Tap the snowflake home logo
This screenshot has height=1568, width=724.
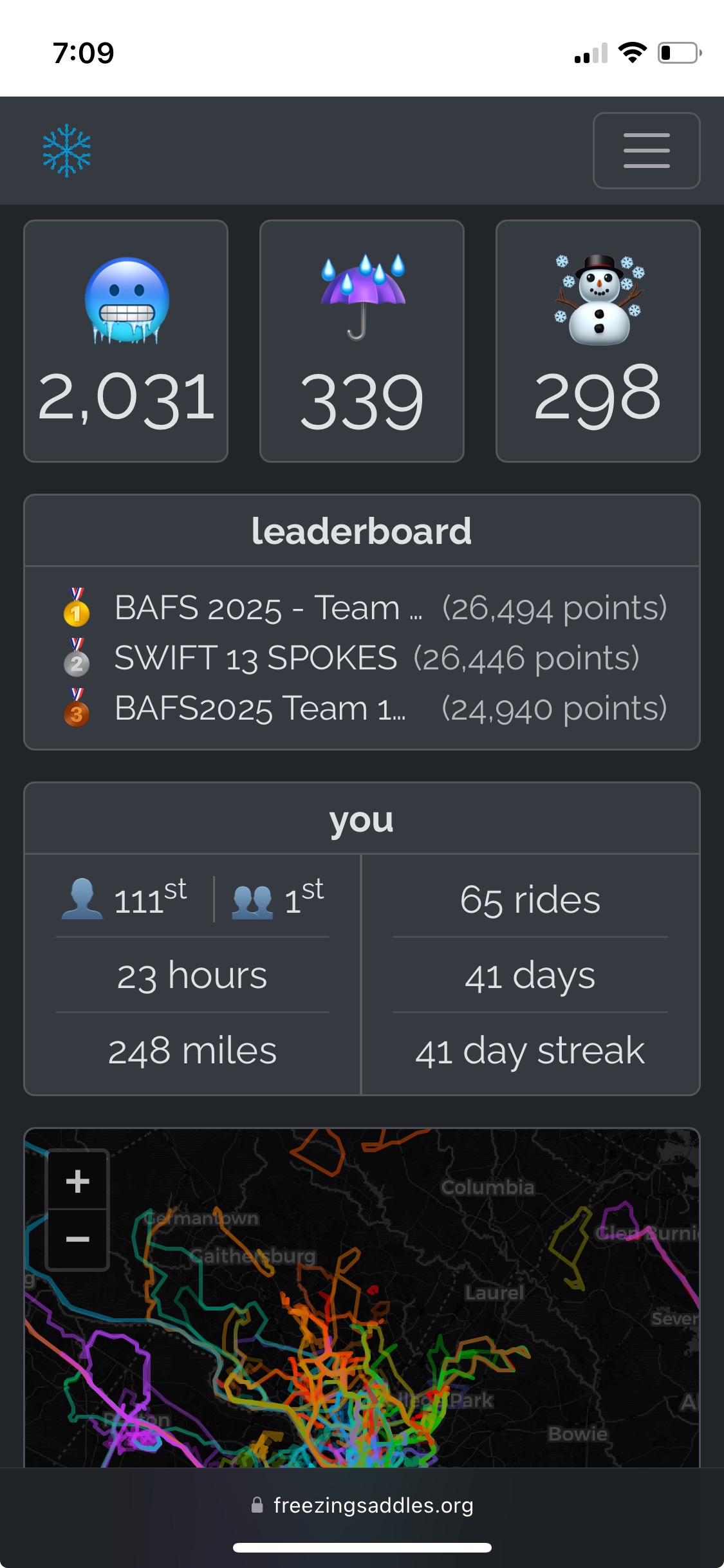click(x=67, y=151)
